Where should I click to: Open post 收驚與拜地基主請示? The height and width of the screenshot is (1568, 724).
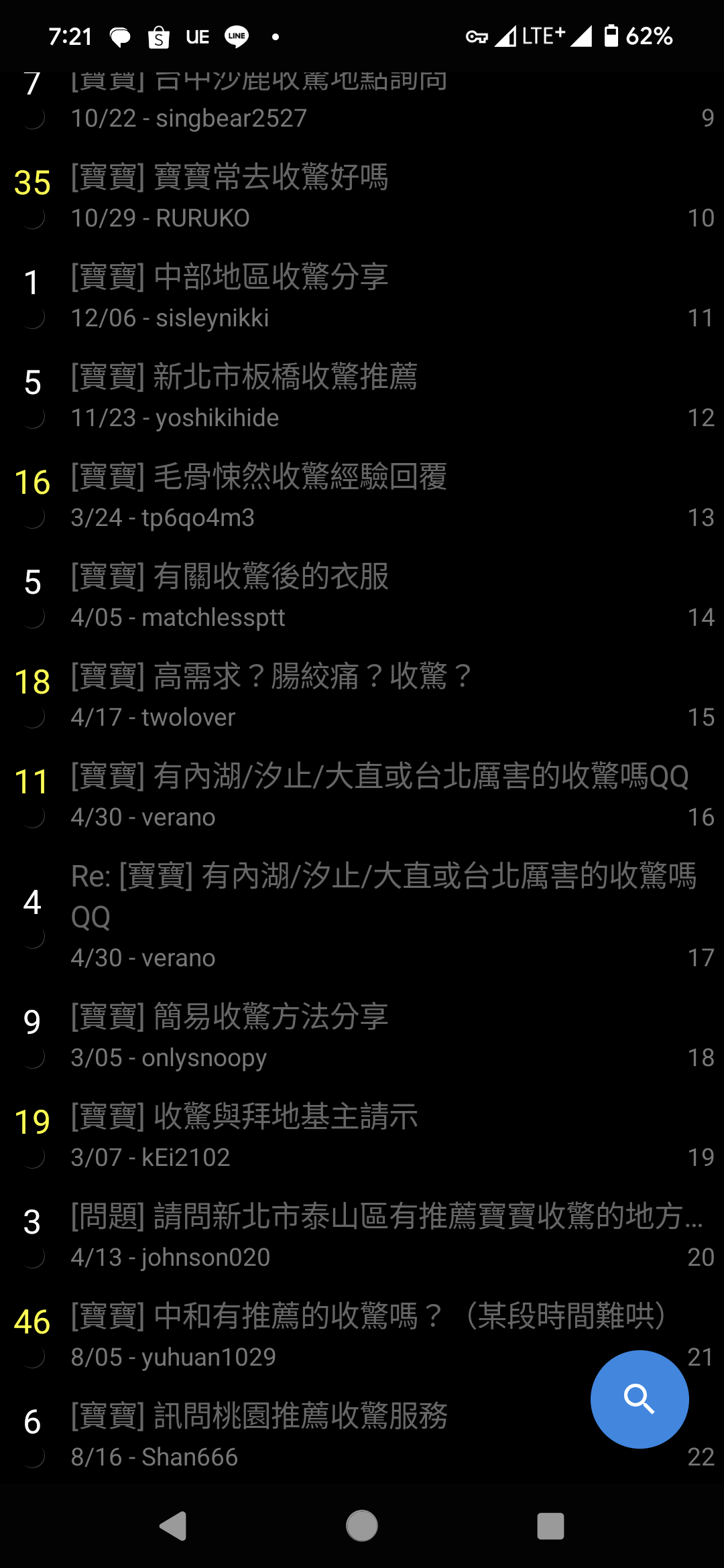click(x=362, y=1136)
